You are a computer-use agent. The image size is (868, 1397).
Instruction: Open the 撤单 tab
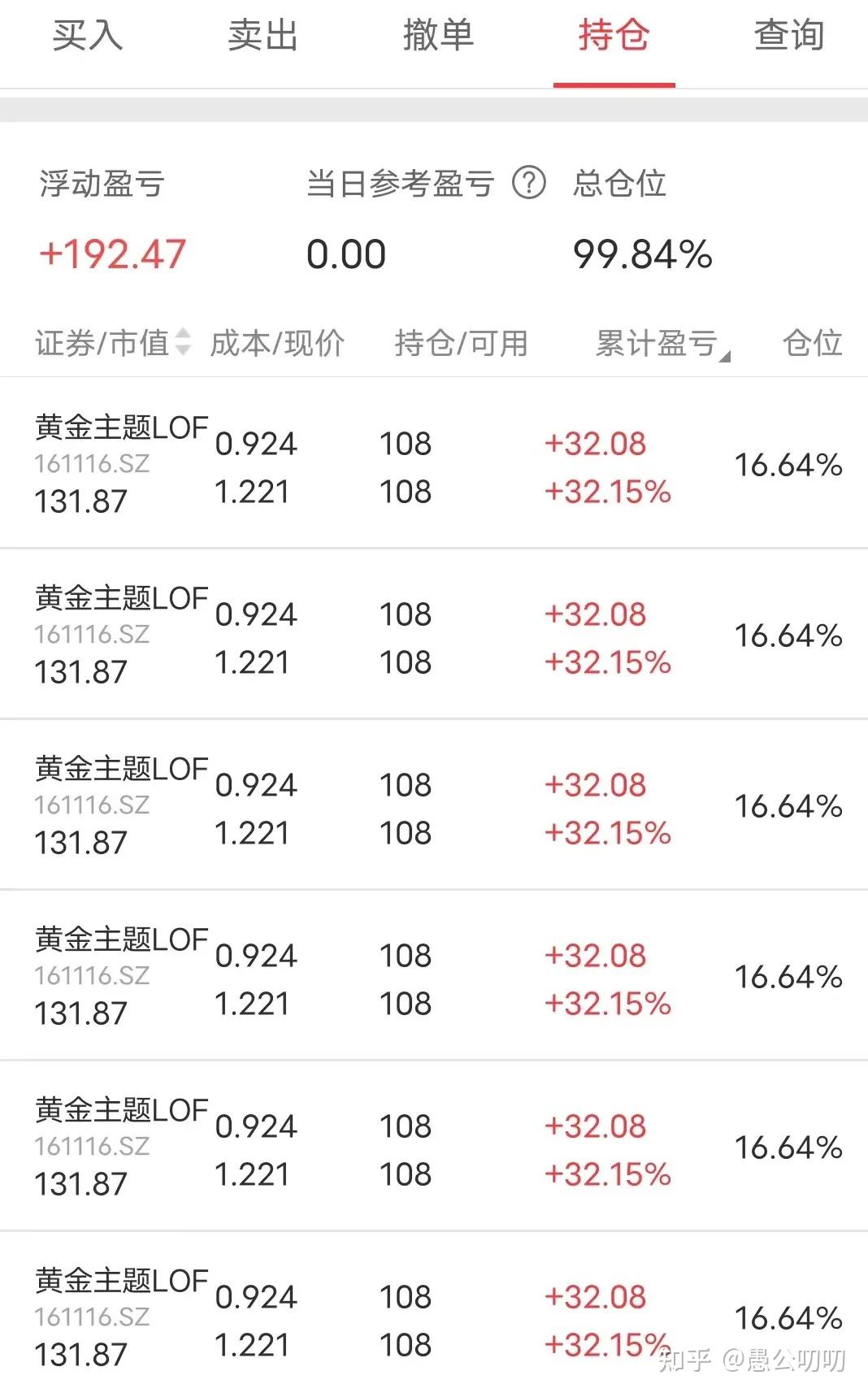pyautogui.click(x=439, y=36)
